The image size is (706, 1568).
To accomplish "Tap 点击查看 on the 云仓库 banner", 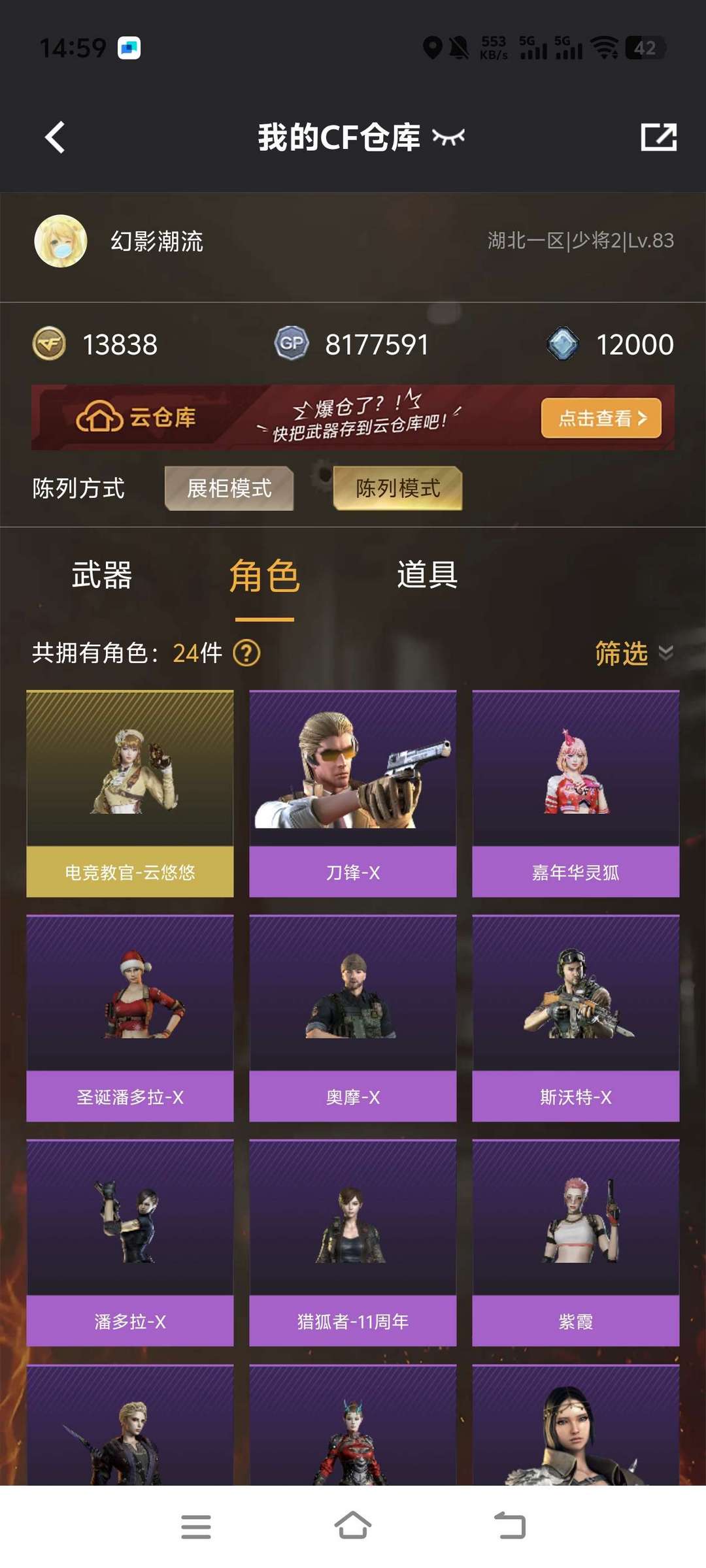I will (601, 418).
